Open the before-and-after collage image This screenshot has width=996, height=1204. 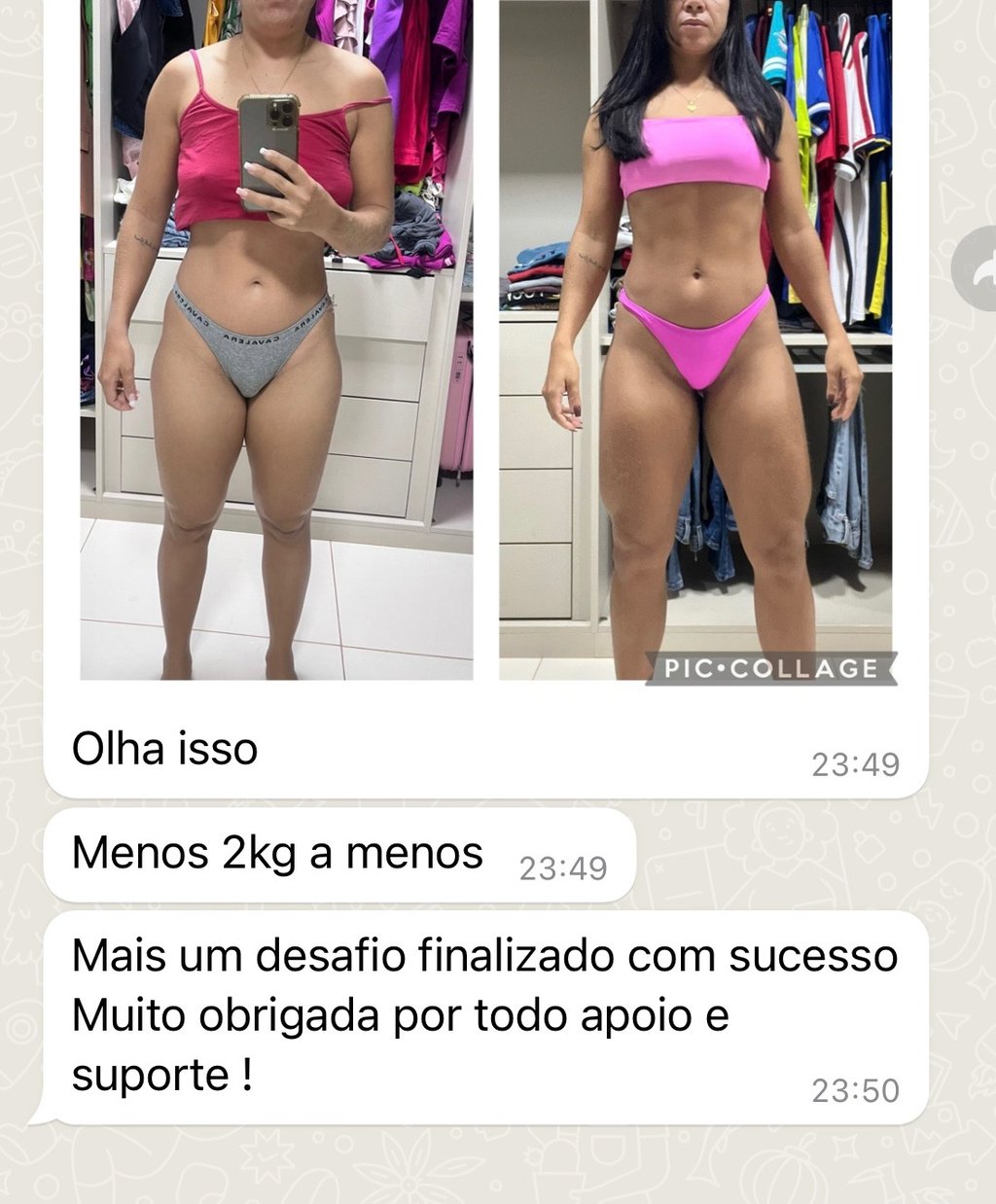[x=485, y=340]
